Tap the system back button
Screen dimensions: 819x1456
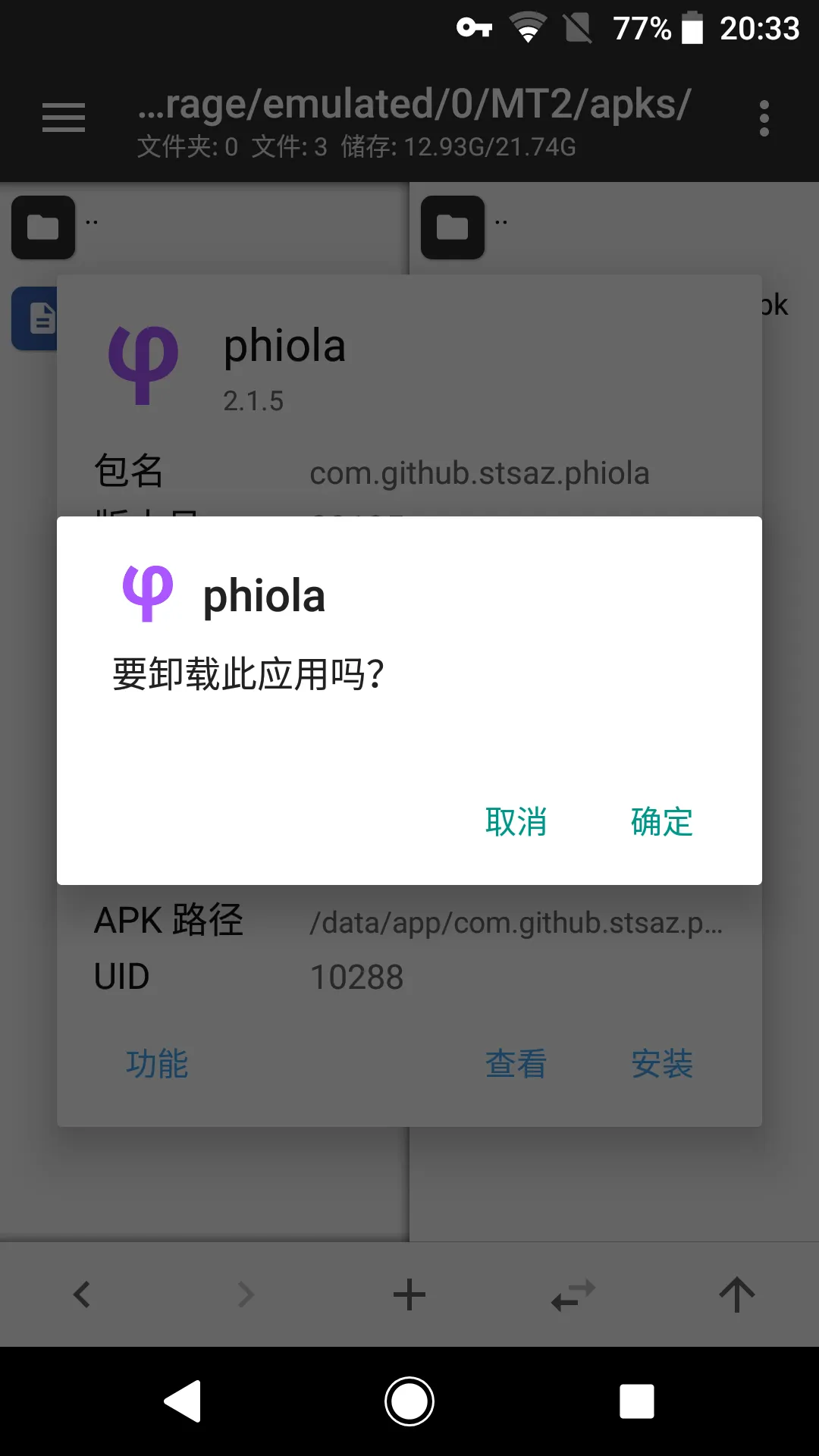[x=183, y=1401]
